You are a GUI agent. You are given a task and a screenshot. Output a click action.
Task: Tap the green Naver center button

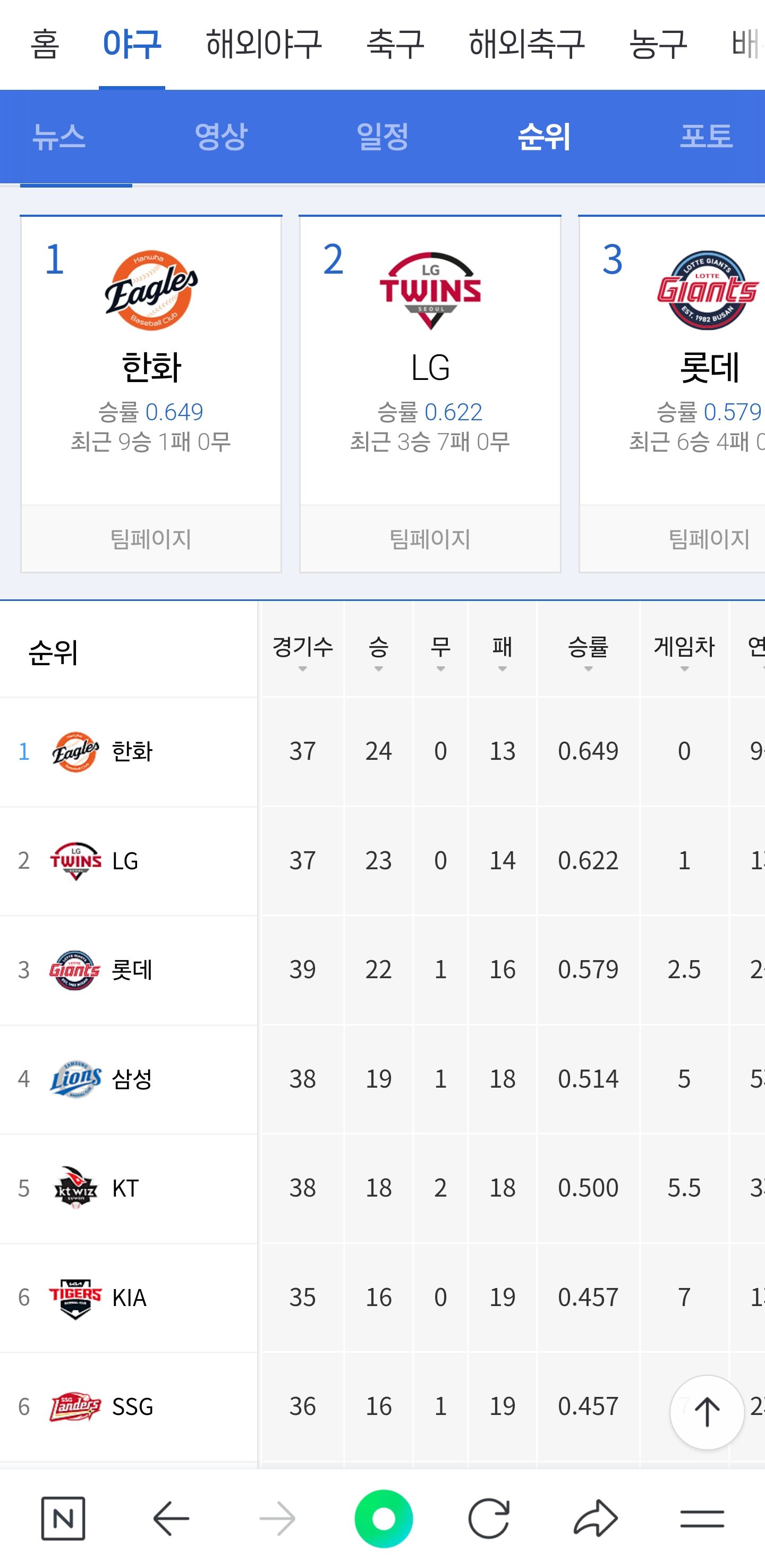tap(384, 1518)
